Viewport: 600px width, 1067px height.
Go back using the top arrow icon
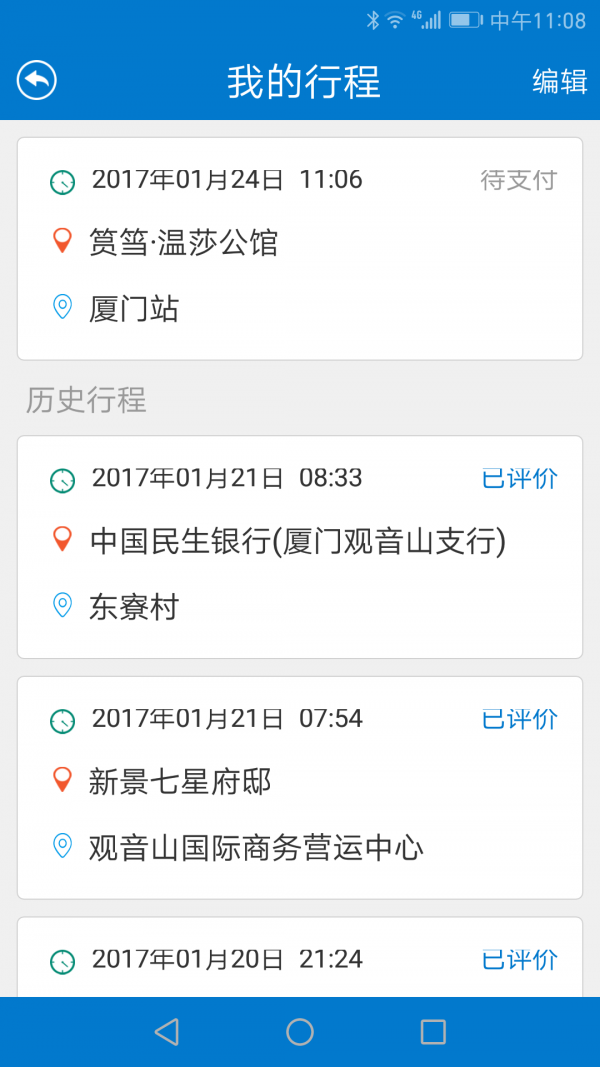37,80
